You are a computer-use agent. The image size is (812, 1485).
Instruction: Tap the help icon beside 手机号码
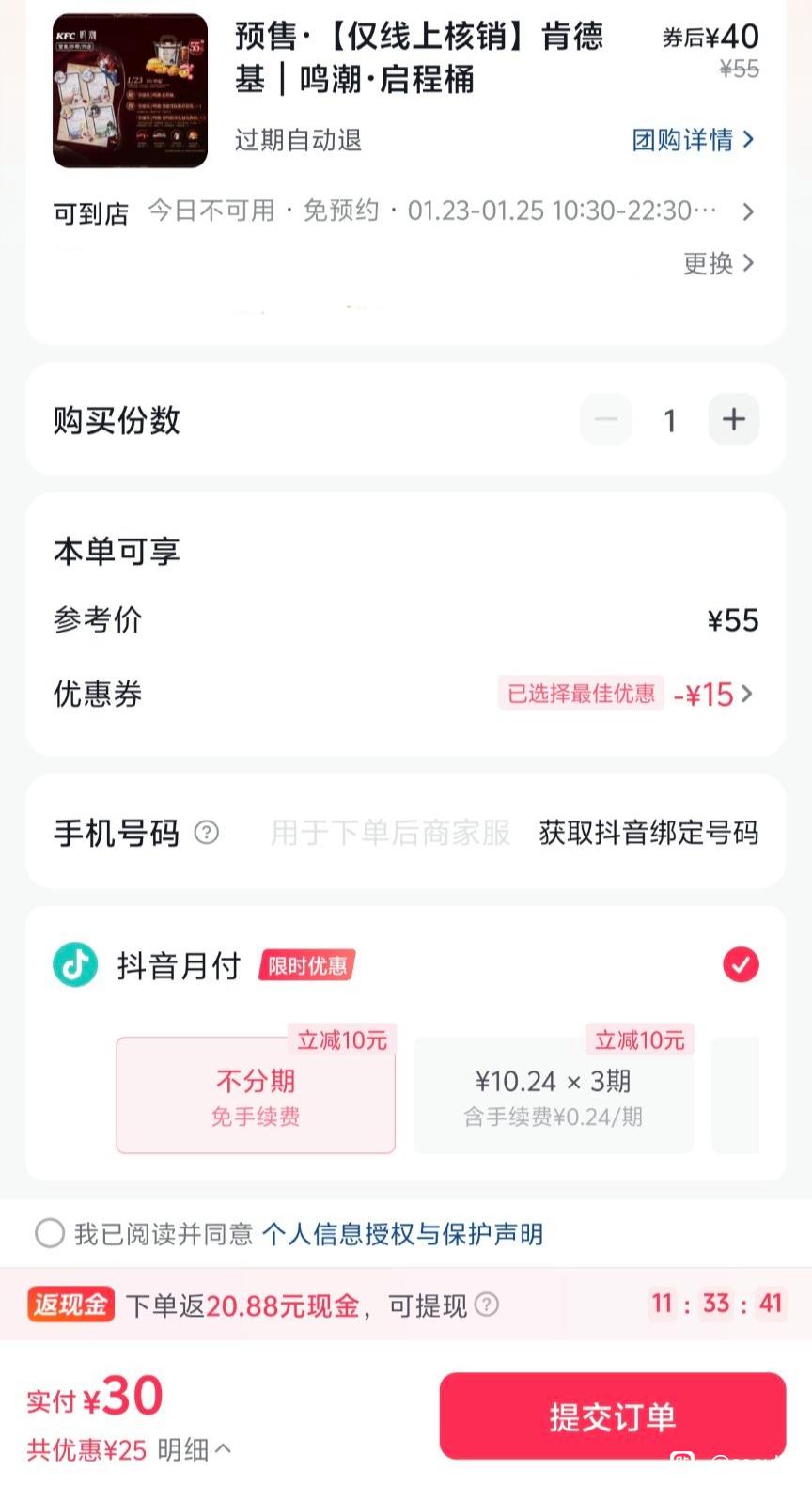click(x=206, y=833)
